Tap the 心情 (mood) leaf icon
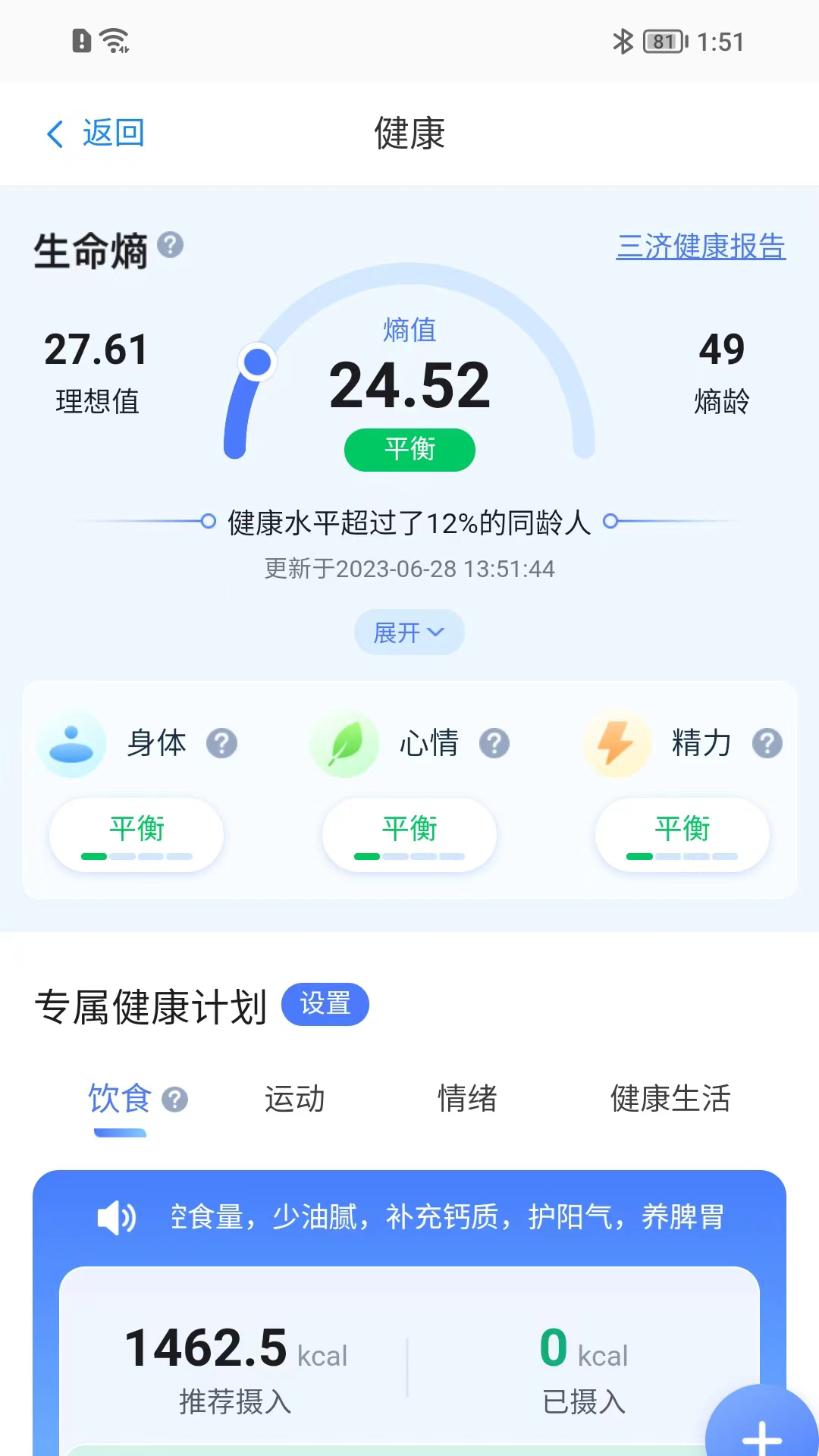This screenshot has height=1456, width=819. click(344, 744)
